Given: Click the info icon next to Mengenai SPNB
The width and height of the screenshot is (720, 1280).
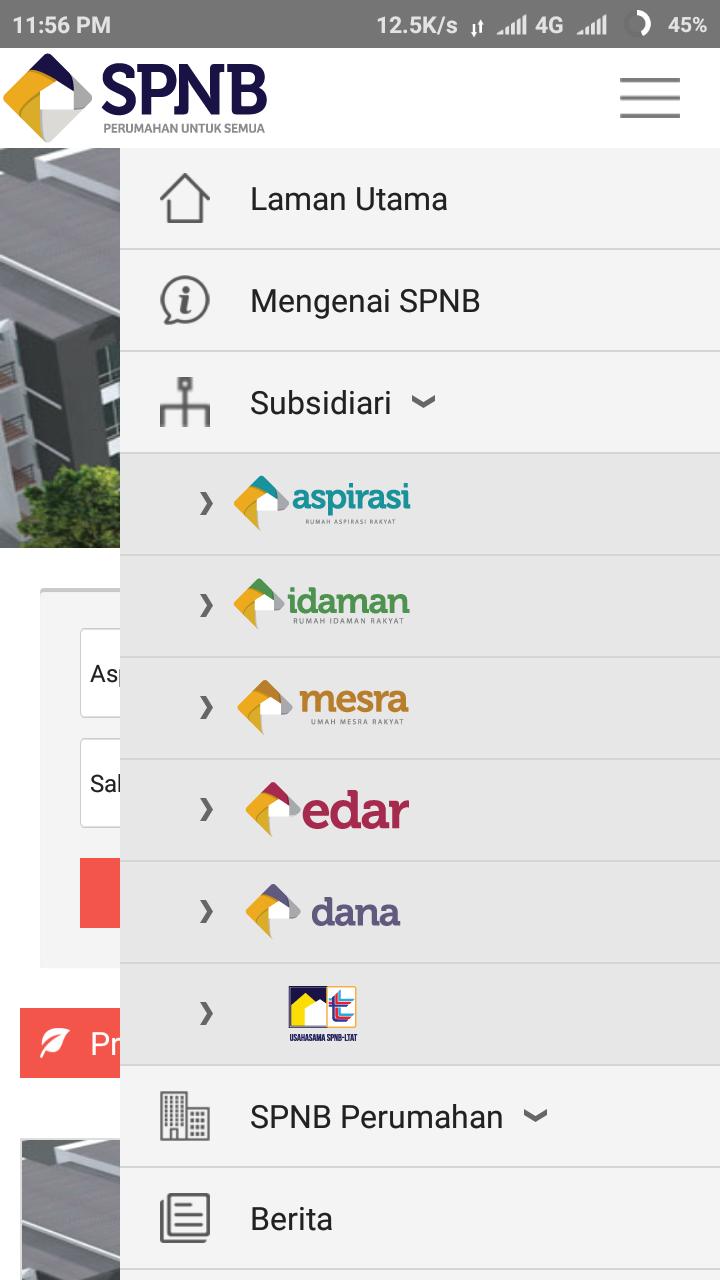Looking at the screenshot, I should click(x=184, y=299).
